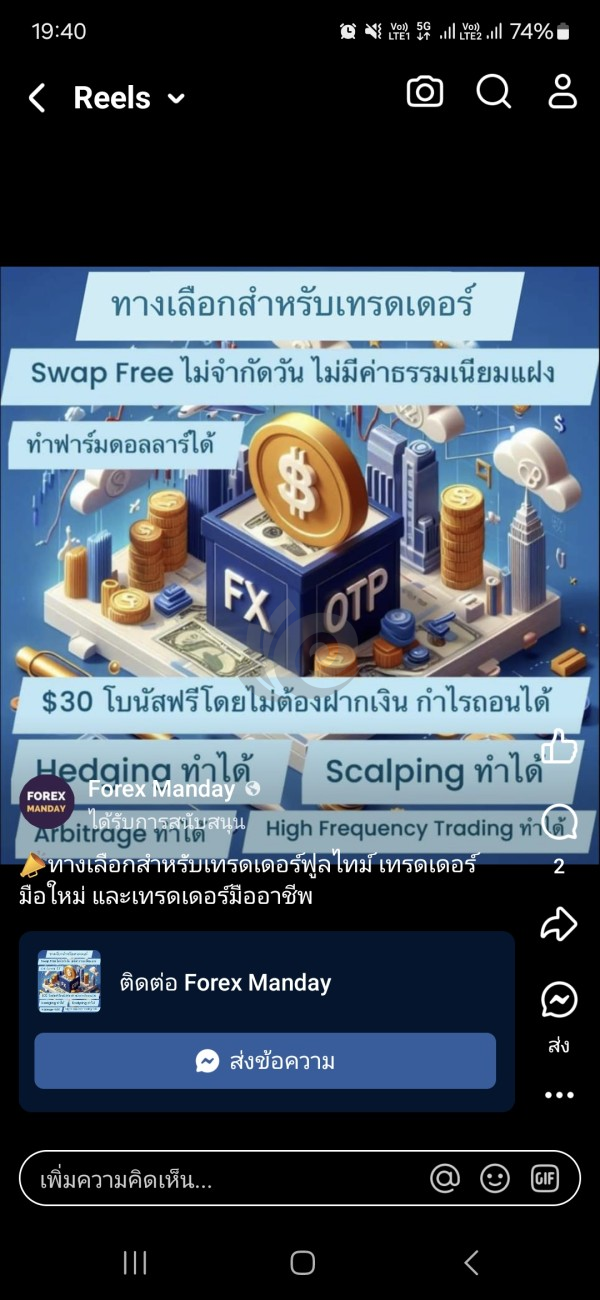This screenshot has height=1300, width=600.
Task: Add a GIF to the comment
Action: [545, 1179]
